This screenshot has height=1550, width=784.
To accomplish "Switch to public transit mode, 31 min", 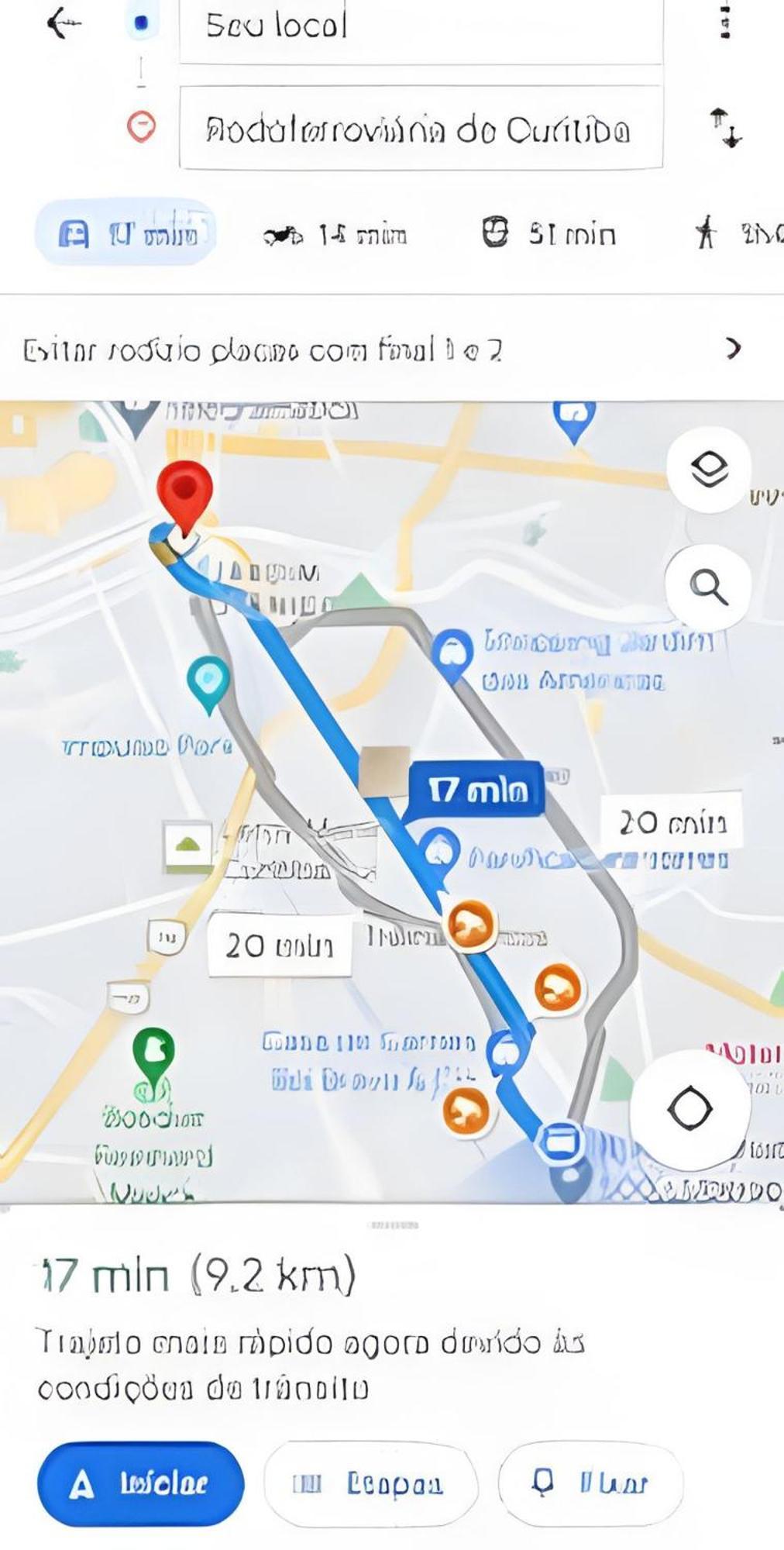I will pyautogui.click(x=549, y=233).
